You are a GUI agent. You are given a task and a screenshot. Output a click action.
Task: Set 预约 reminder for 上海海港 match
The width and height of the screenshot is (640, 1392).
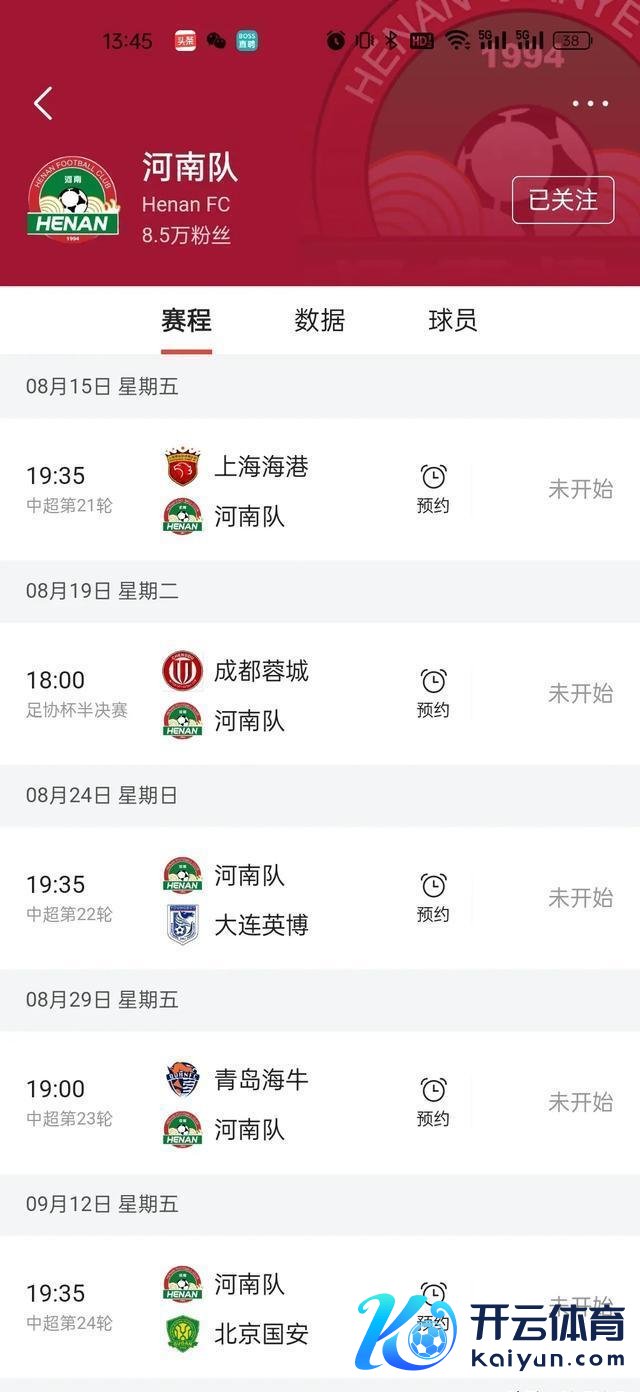pyautogui.click(x=433, y=488)
